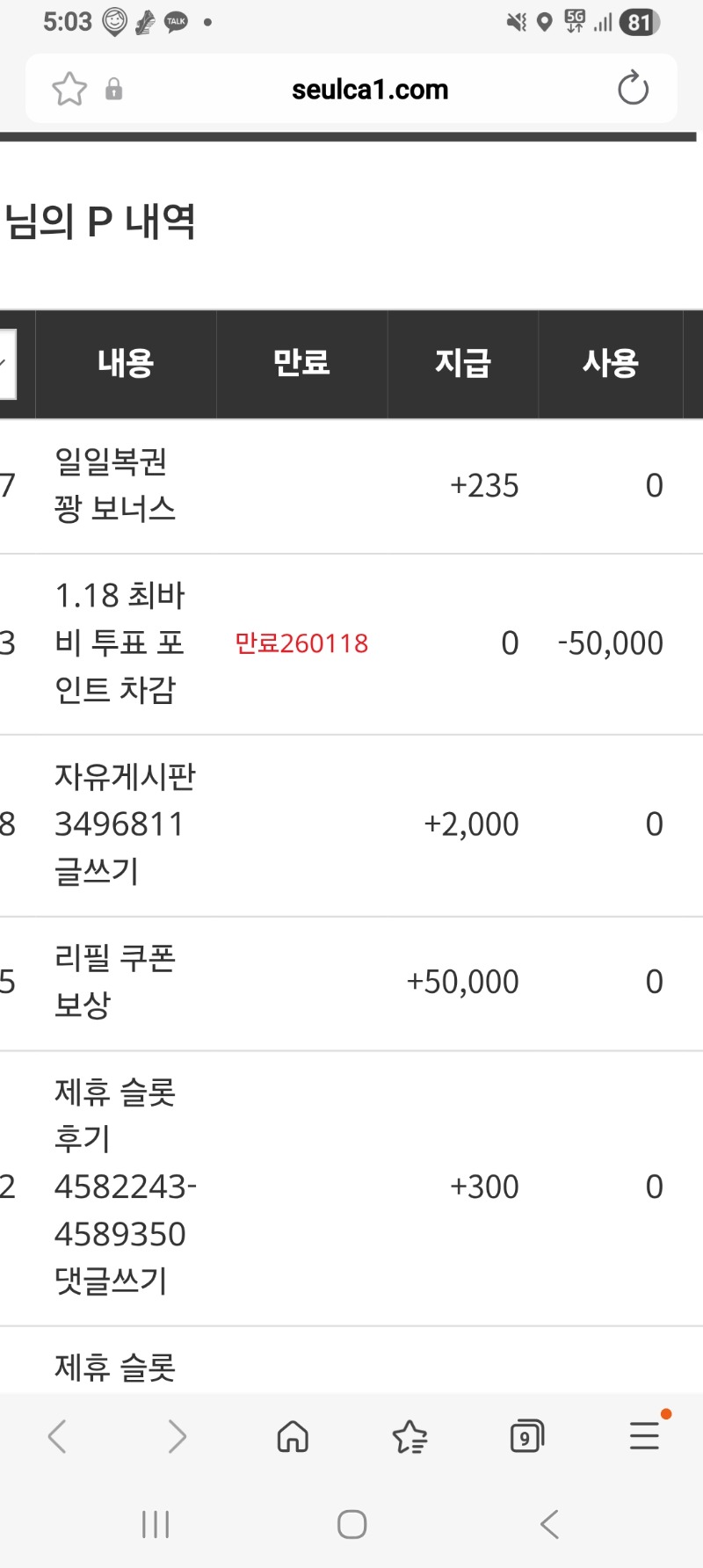Open the bookmarks list

[x=409, y=1437]
